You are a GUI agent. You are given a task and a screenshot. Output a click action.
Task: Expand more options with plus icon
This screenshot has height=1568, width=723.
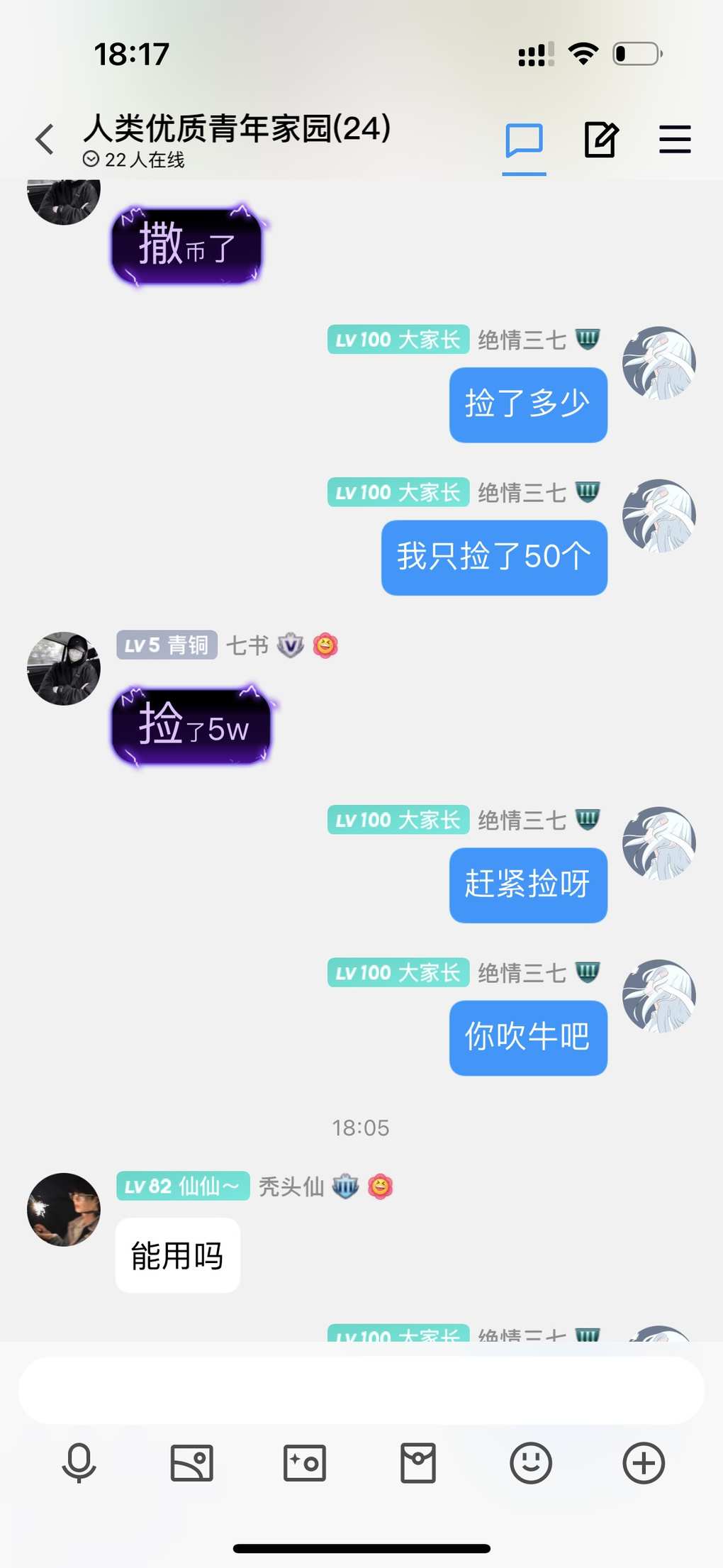point(644,1462)
